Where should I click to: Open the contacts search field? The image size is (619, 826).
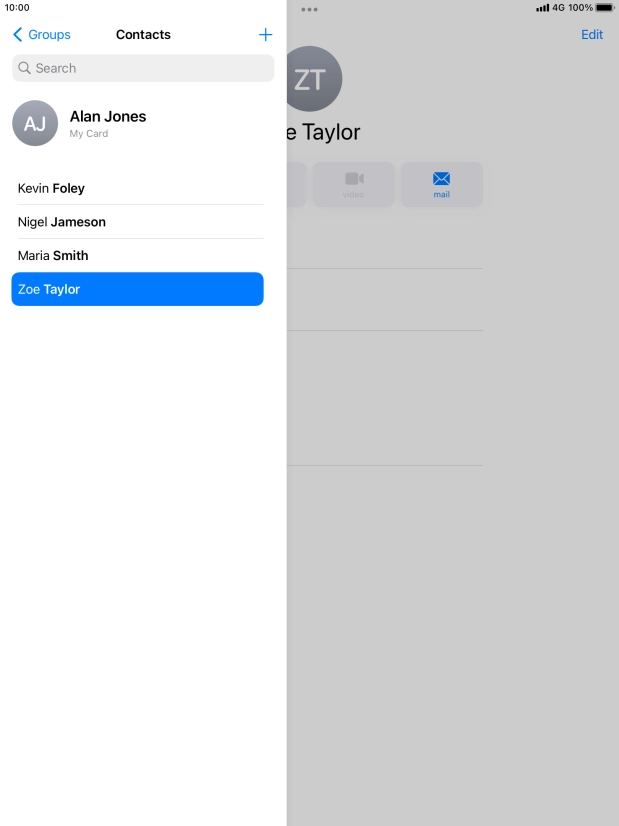(143, 68)
